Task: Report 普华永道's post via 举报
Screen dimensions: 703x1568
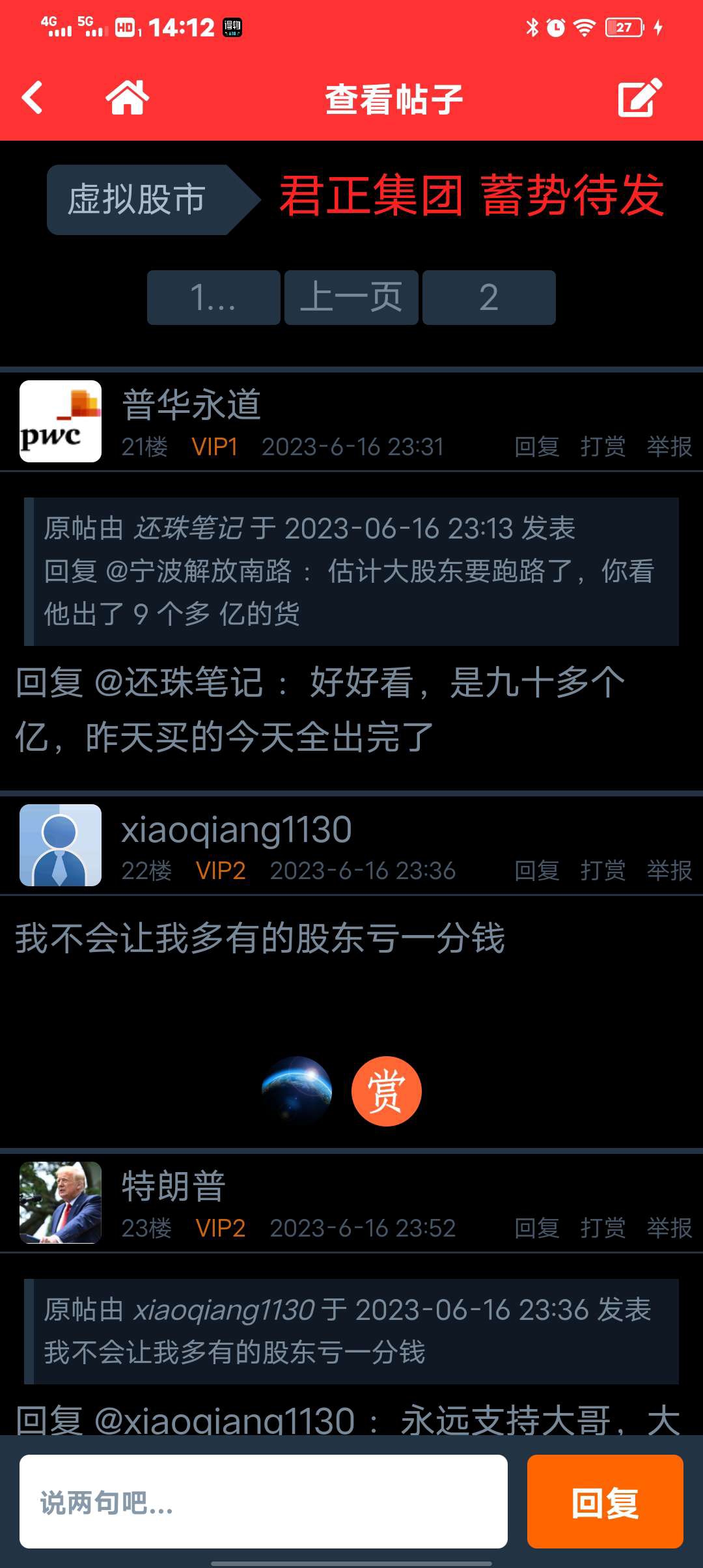Action: 669,447
